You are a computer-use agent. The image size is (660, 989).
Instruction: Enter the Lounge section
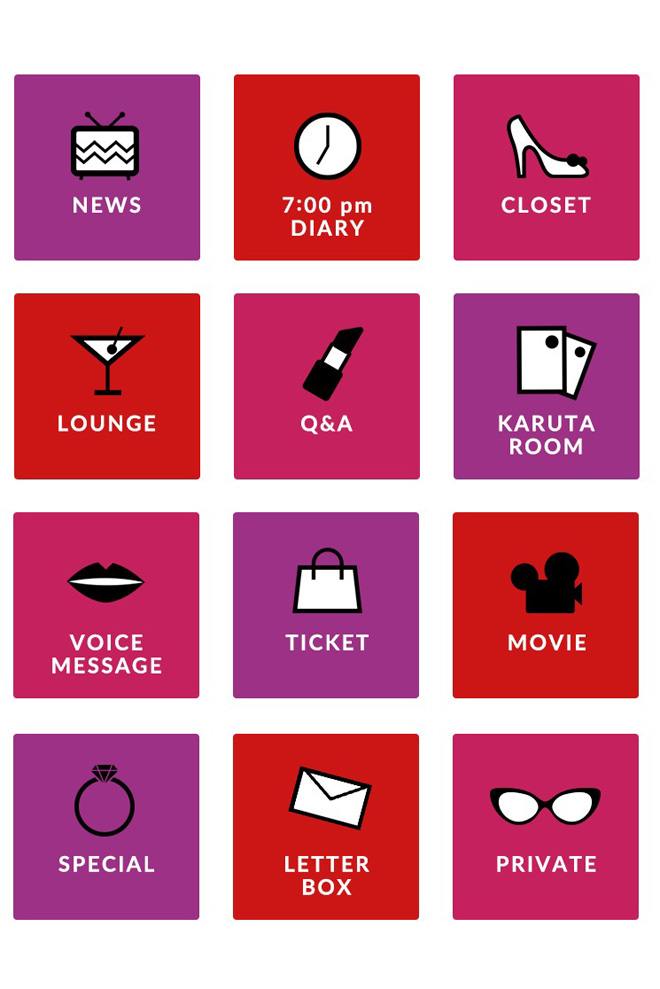pyautogui.click(x=107, y=386)
